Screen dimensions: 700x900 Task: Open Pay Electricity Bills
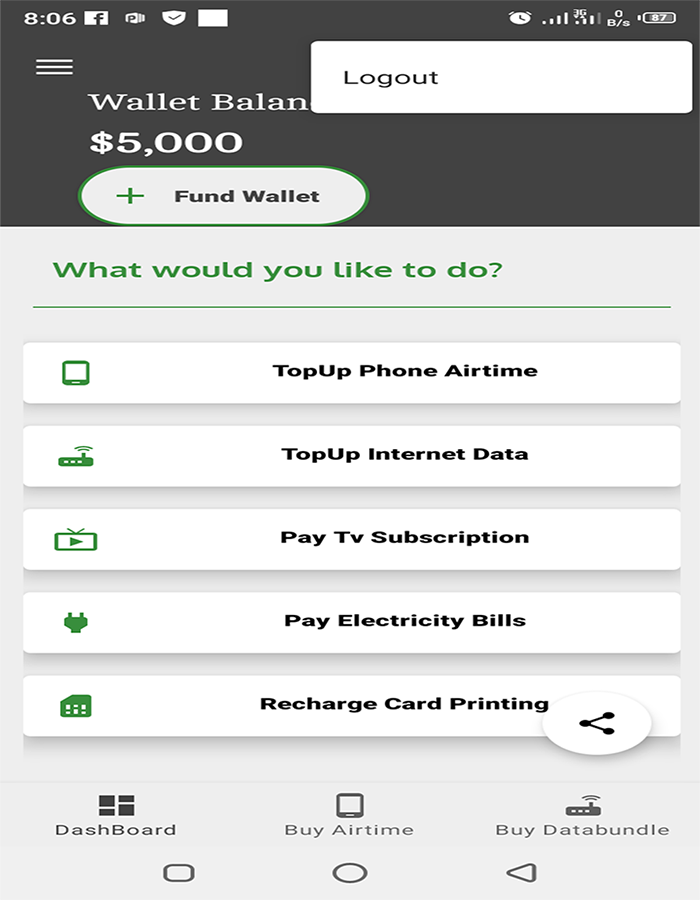click(352, 621)
